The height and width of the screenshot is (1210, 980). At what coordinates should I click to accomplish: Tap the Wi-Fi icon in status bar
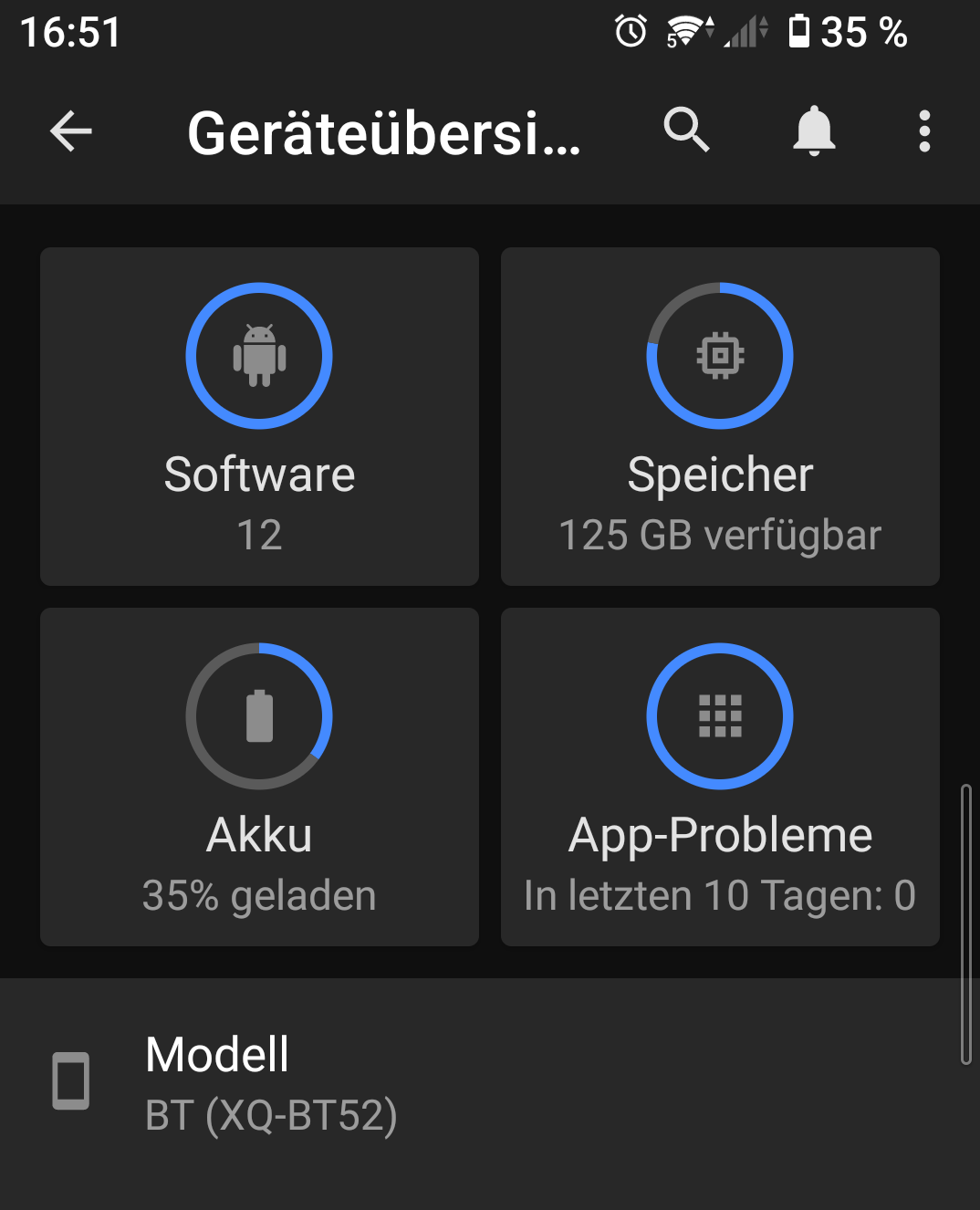[x=687, y=30]
